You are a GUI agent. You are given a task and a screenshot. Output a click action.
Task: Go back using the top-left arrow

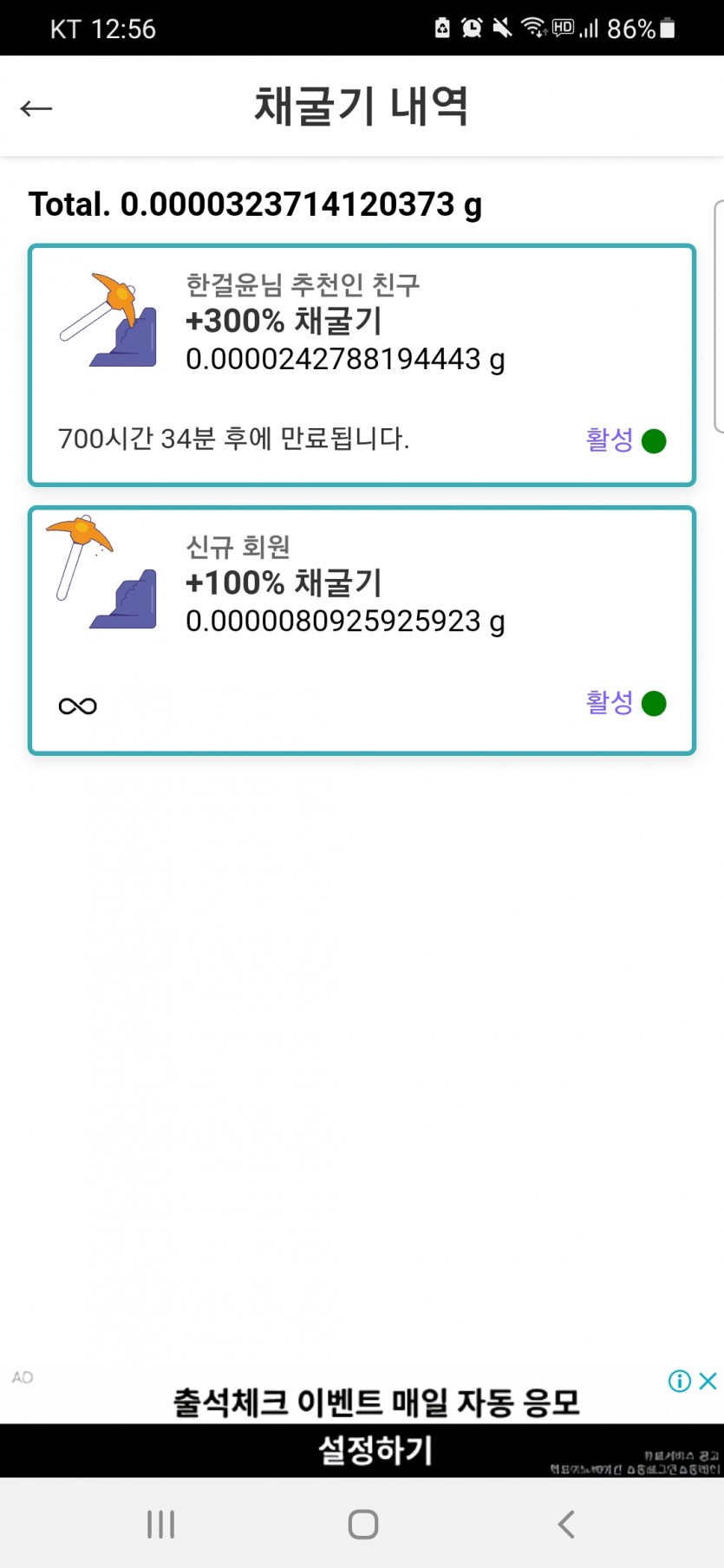pyautogui.click(x=36, y=107)
